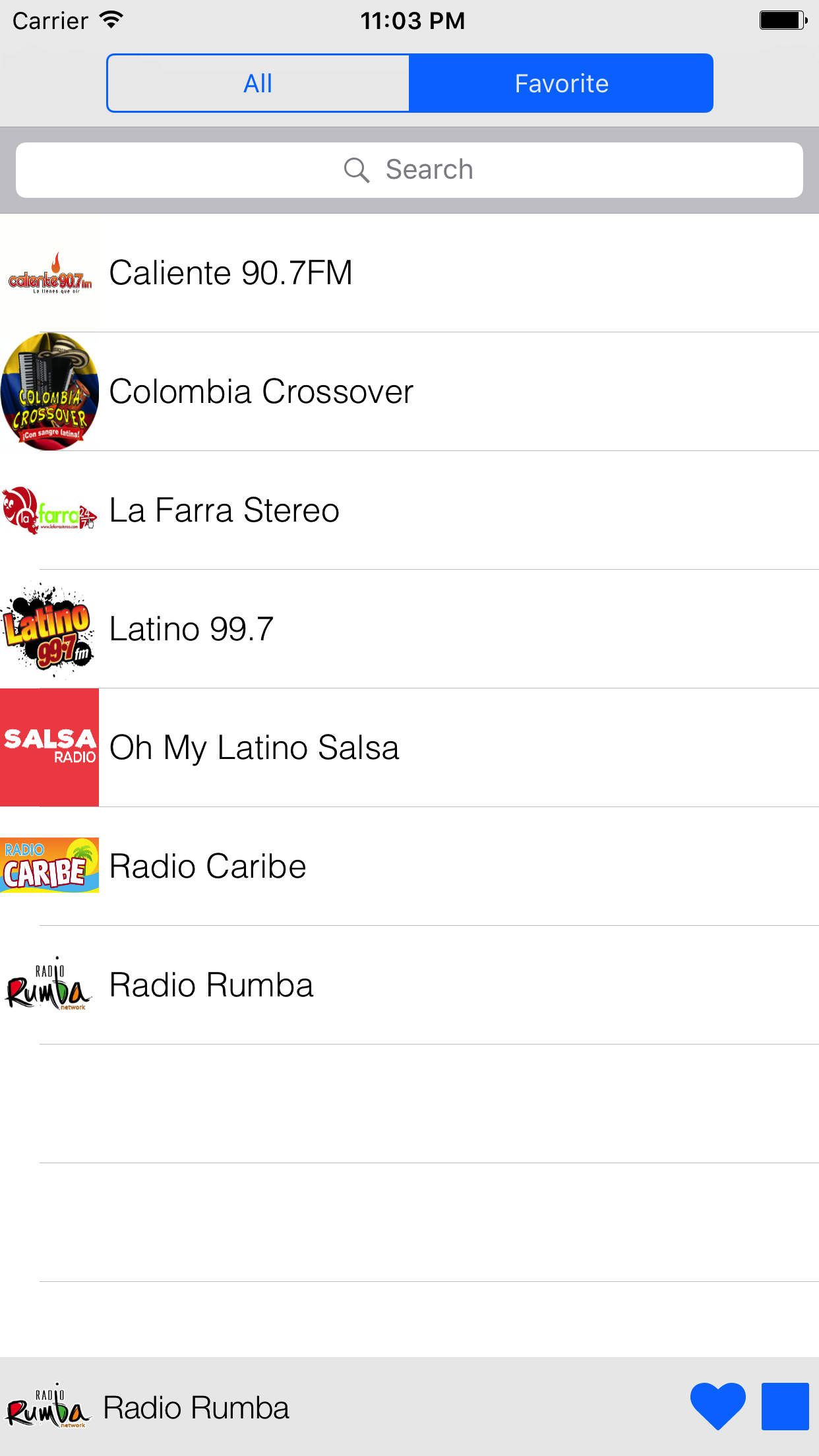
Task: Play Latino 99.7 station
Action: pos(409,629)
